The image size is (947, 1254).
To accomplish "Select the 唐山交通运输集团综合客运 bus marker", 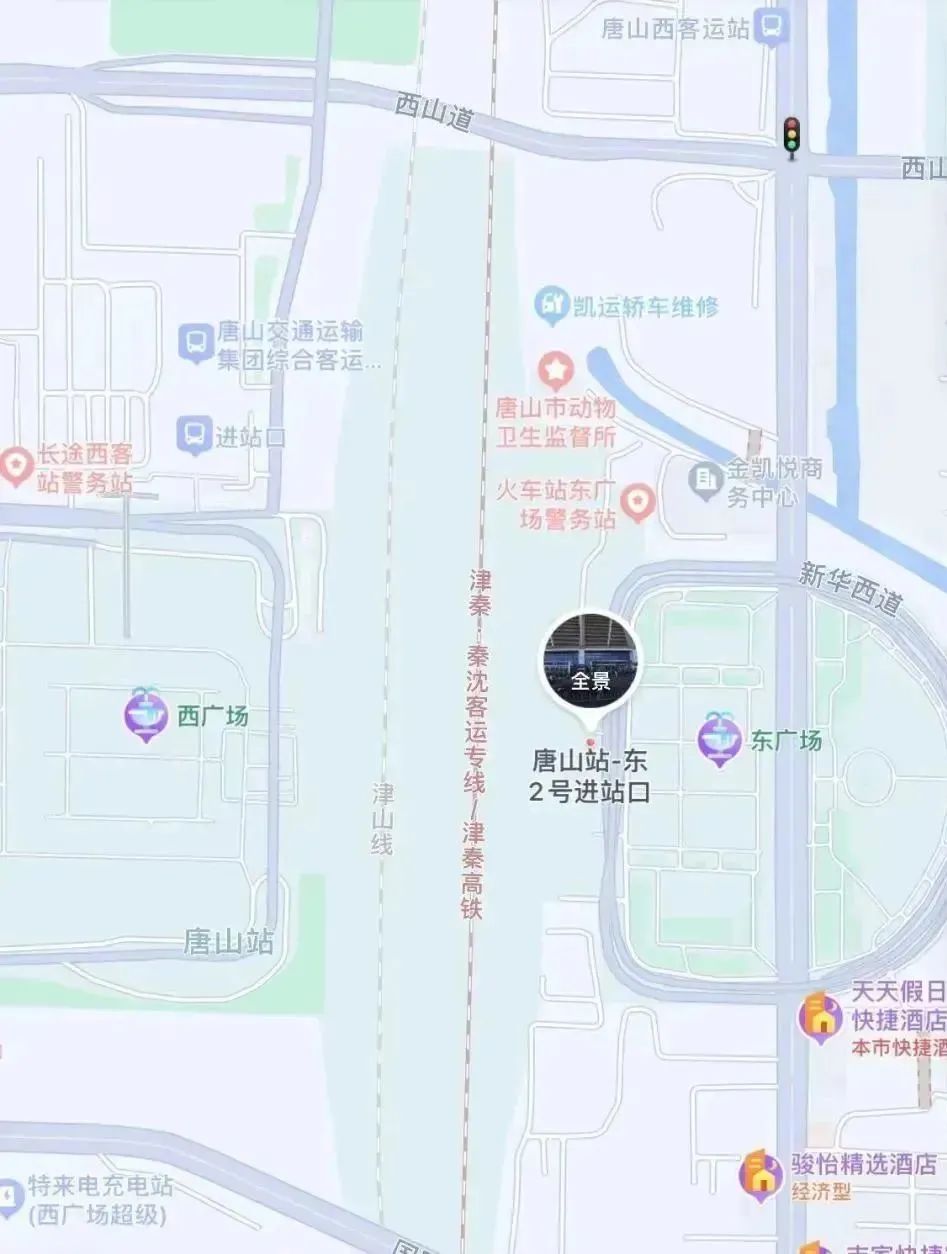I will [195, 343].
